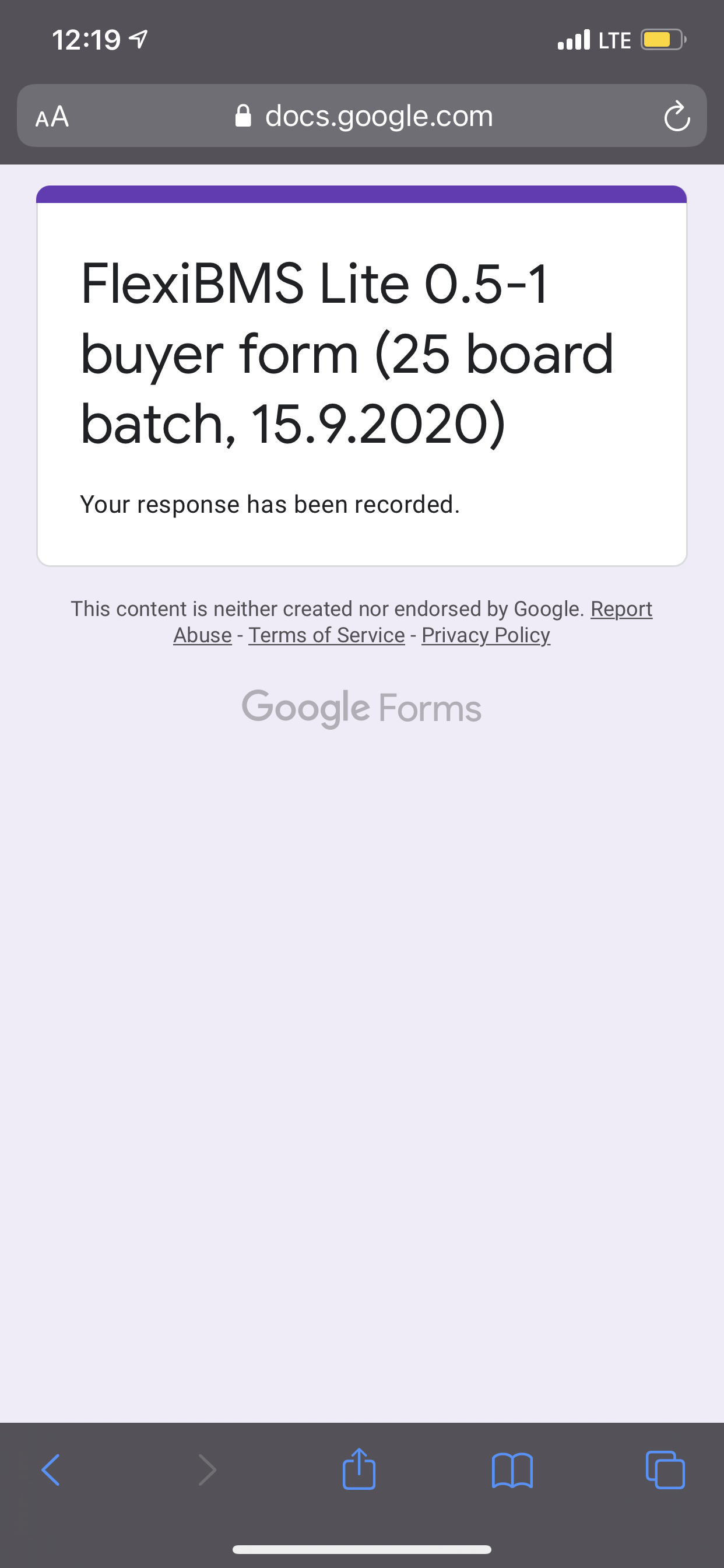Tap the docs.google.com address bar
Image resolution: width=724 pixels, height=1568 pixels.
[364, 116]
